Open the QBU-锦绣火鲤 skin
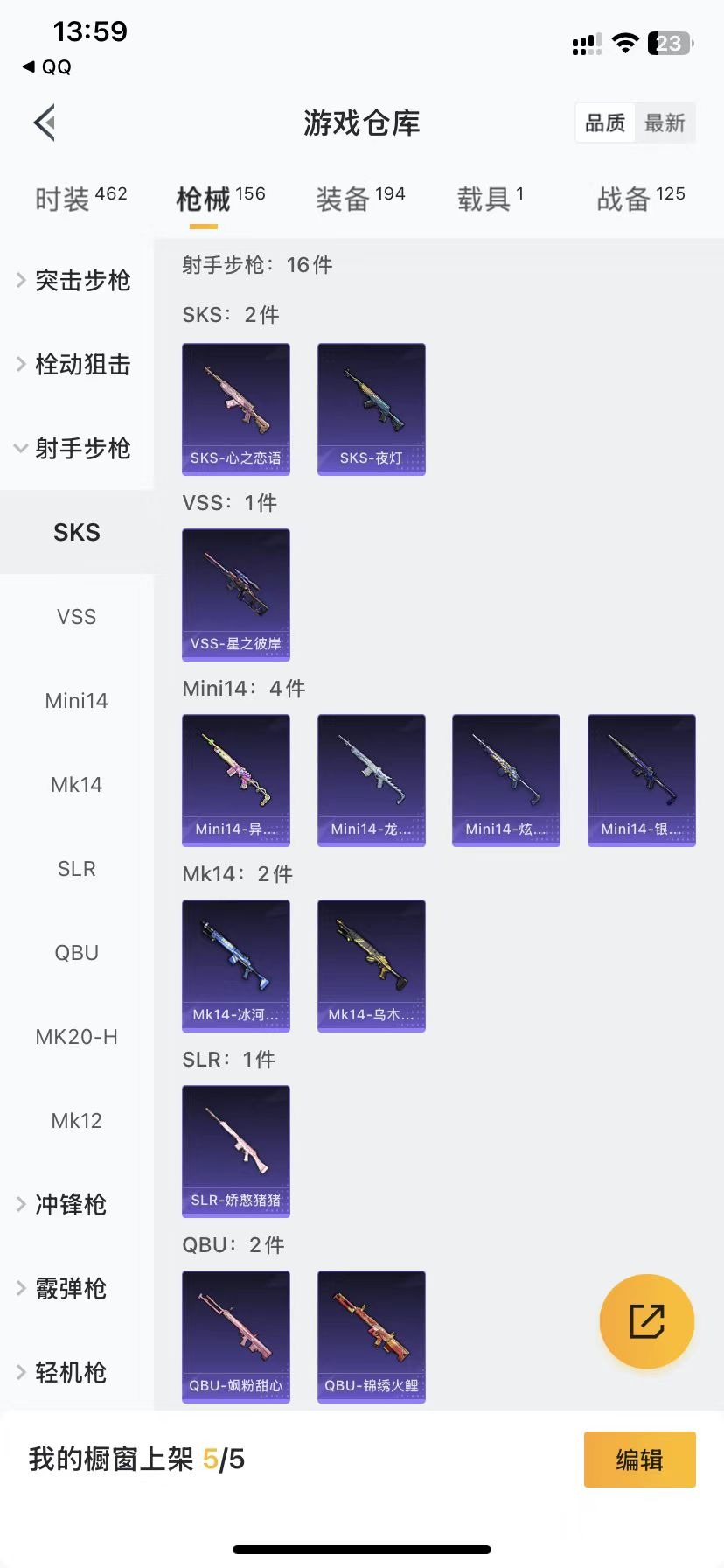Viewport: 724px width, 1568px height. 372,1336
